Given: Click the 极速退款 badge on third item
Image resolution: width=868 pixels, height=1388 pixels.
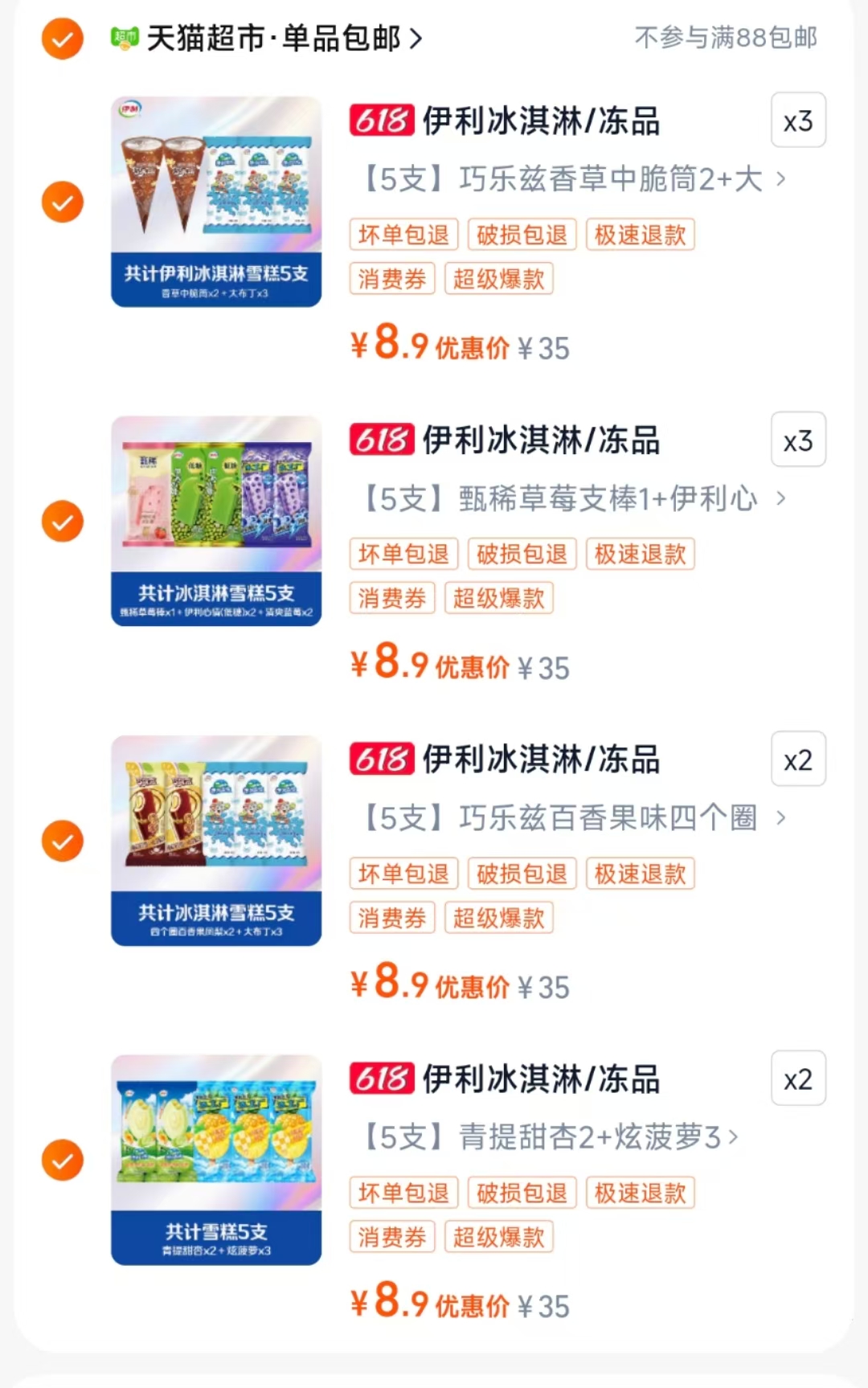Looking at the screenshot, I should 639,874.
